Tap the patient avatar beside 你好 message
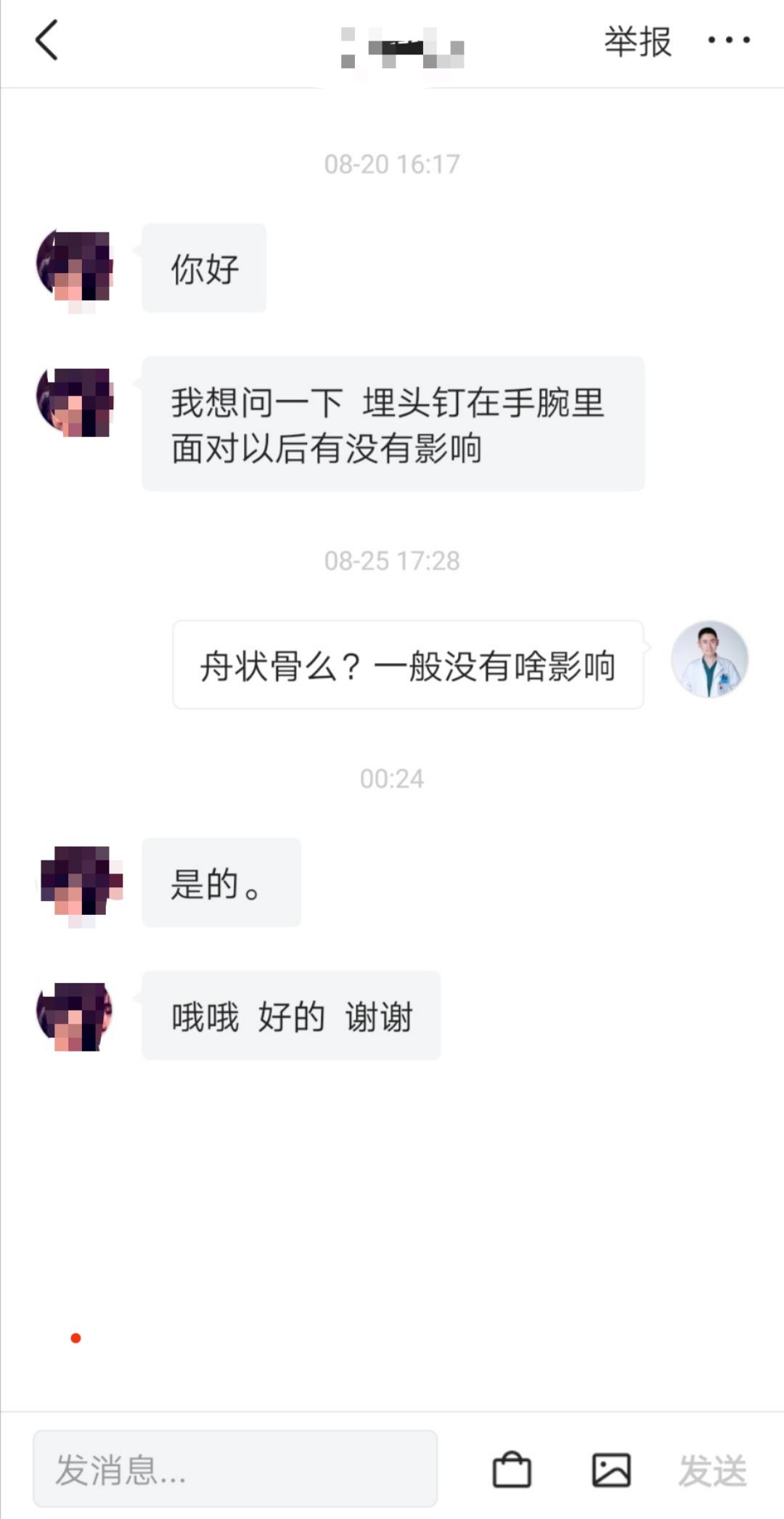Viewport: 784px width, 1519px height. [x=75, y=266]
